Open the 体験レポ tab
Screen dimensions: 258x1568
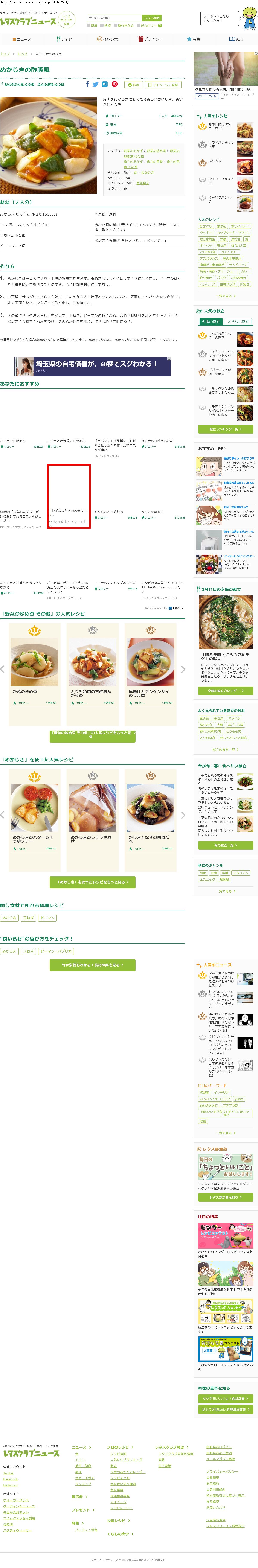coord(107,39)
